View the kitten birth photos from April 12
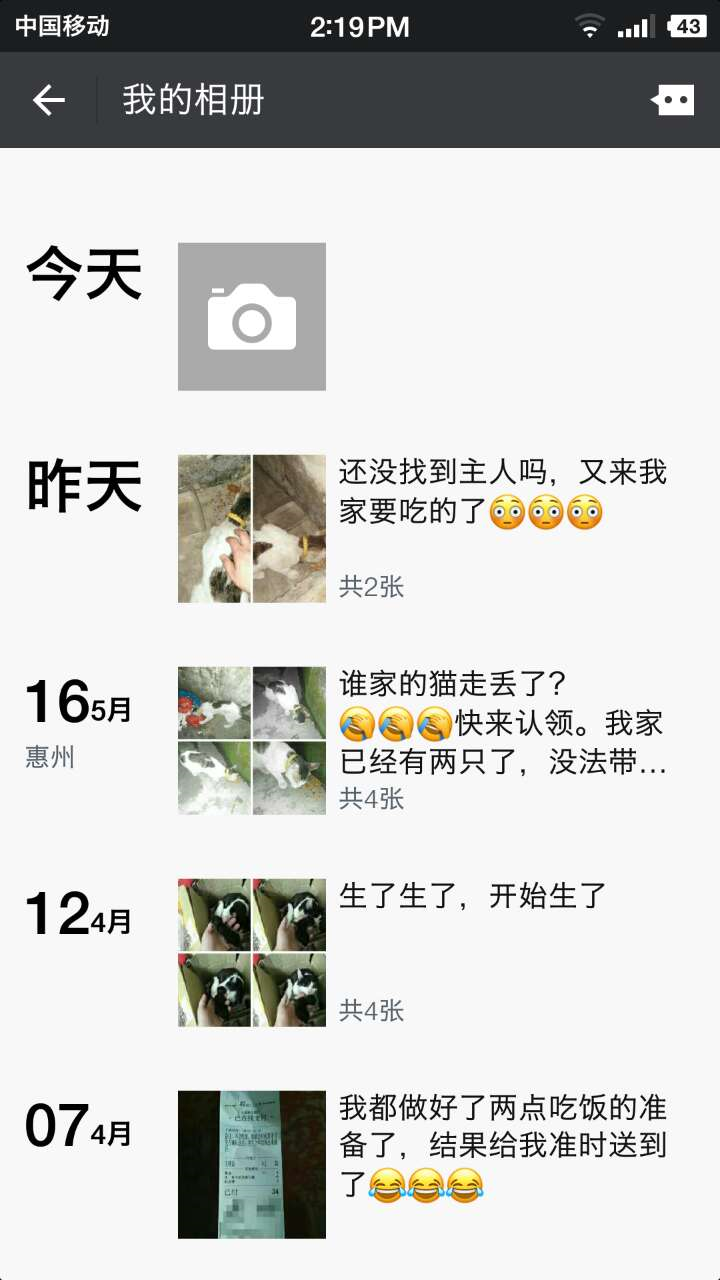This screenshot has height=1280, width=720. 250,955
